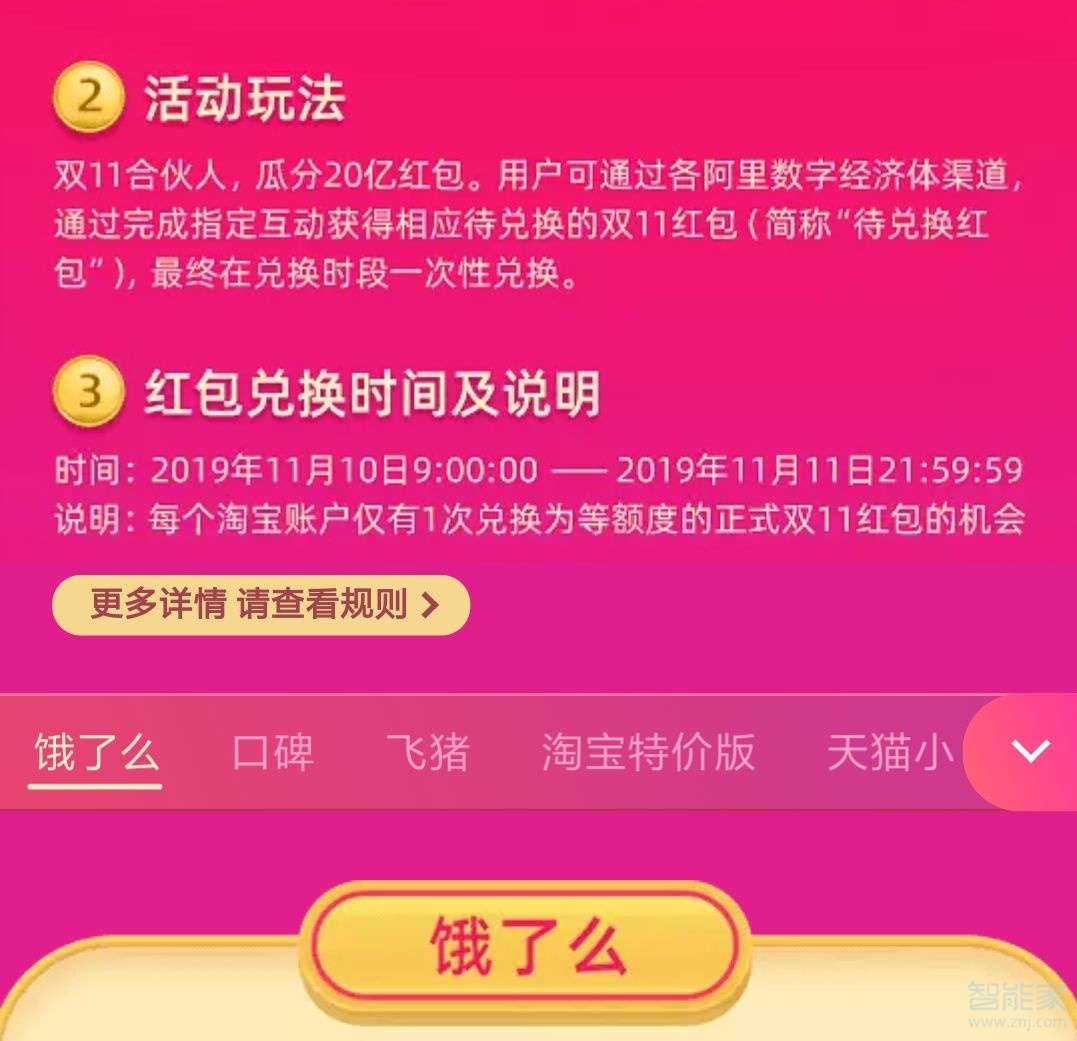The image size is (1077, 1041).
Task: Switch to the 飞猪 tab
Action: 427,754
